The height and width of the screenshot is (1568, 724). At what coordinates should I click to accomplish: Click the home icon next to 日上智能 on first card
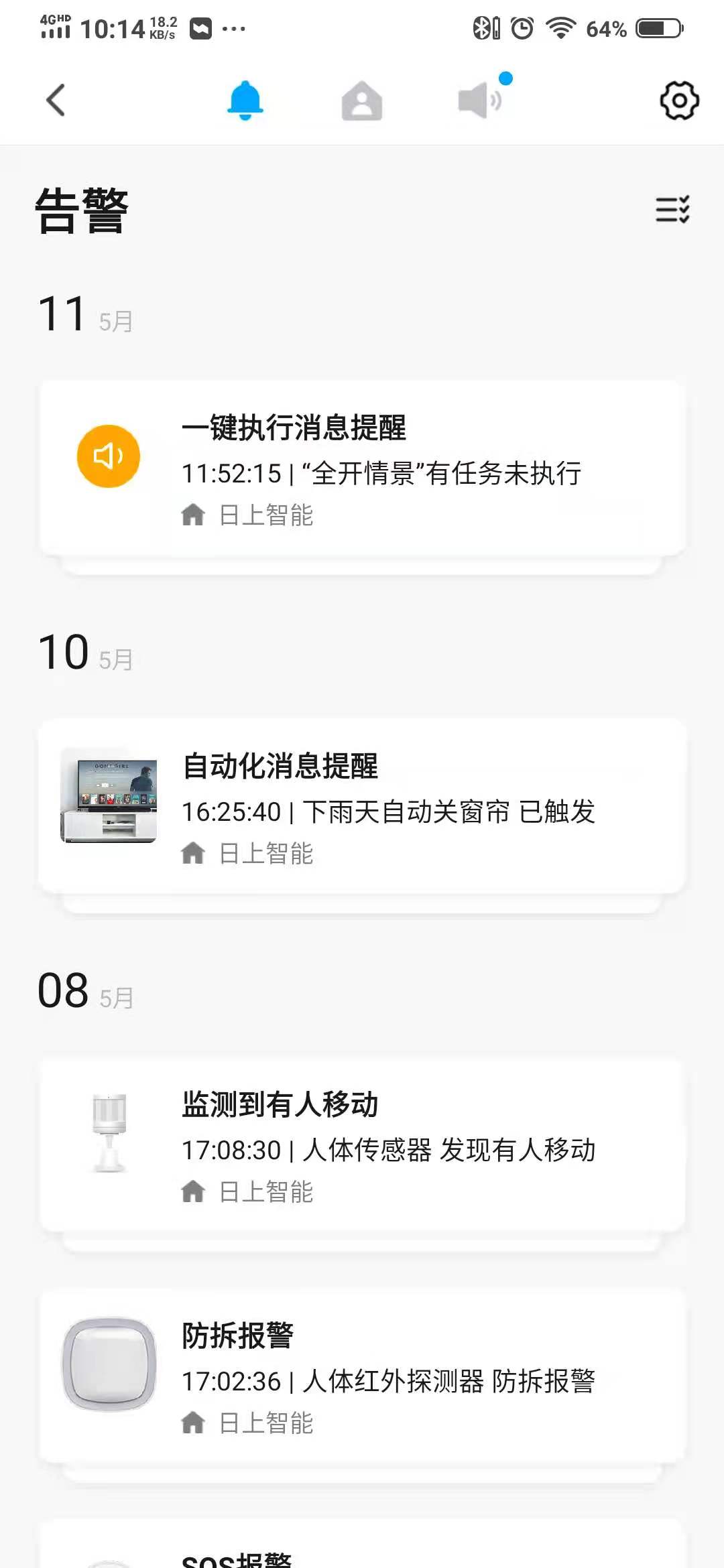pyautogui.click(x=194, y=515)
